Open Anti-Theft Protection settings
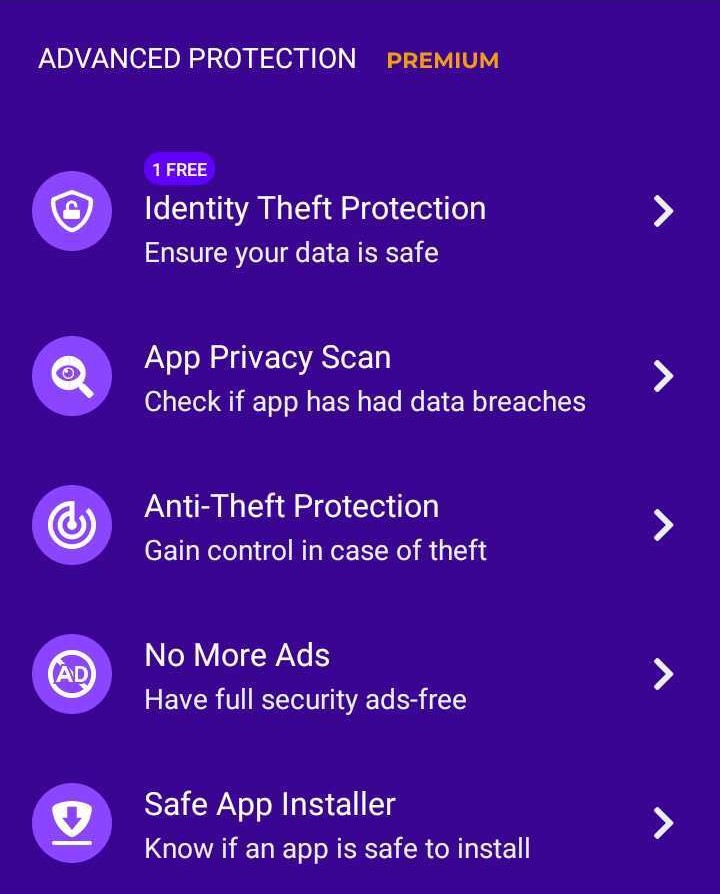Image resolution: width=720 pixels, height=894 pixels. click(x=291, y=507)
